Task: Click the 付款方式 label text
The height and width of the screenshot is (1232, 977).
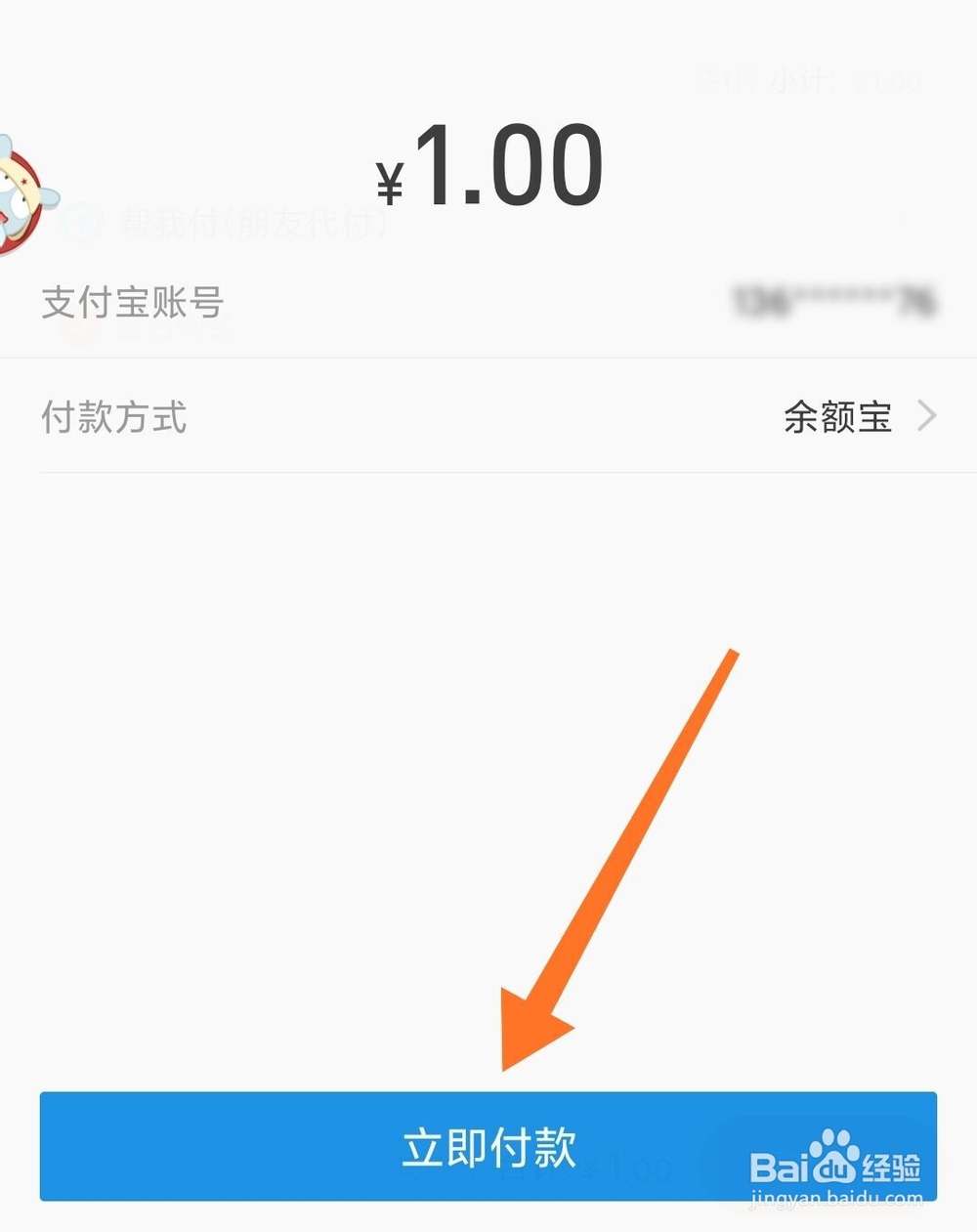Action: [x=112, y=418]
